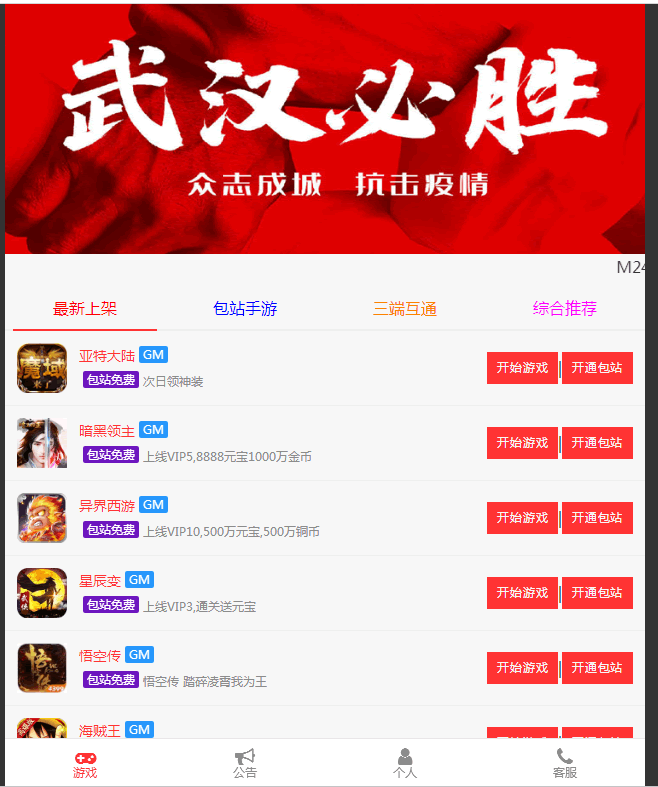
Task: Start the game 亚特大陆
Action: coord(522,368)
